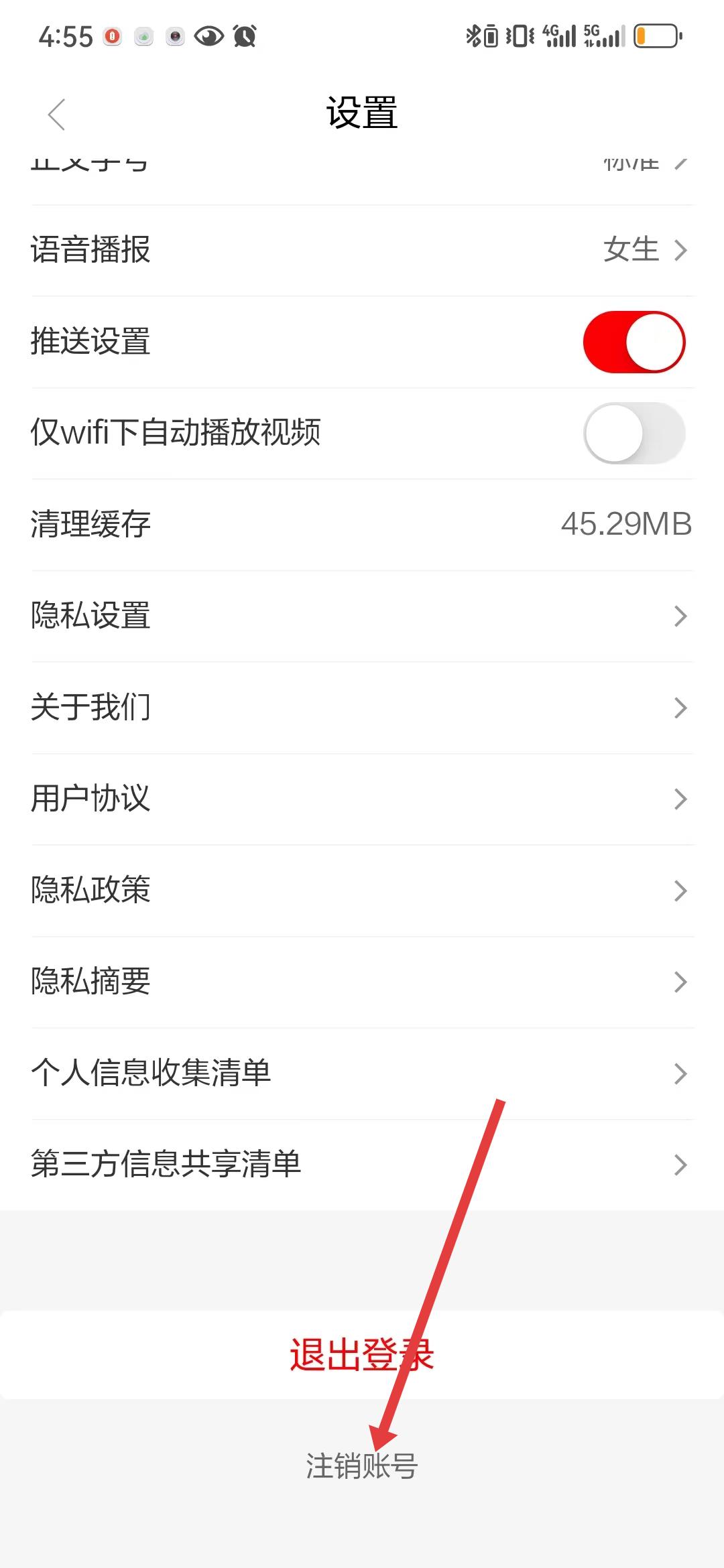Open 第三方信息共享清单
This screenshot has height=1568, width=724.
(x=362, y=1165)
